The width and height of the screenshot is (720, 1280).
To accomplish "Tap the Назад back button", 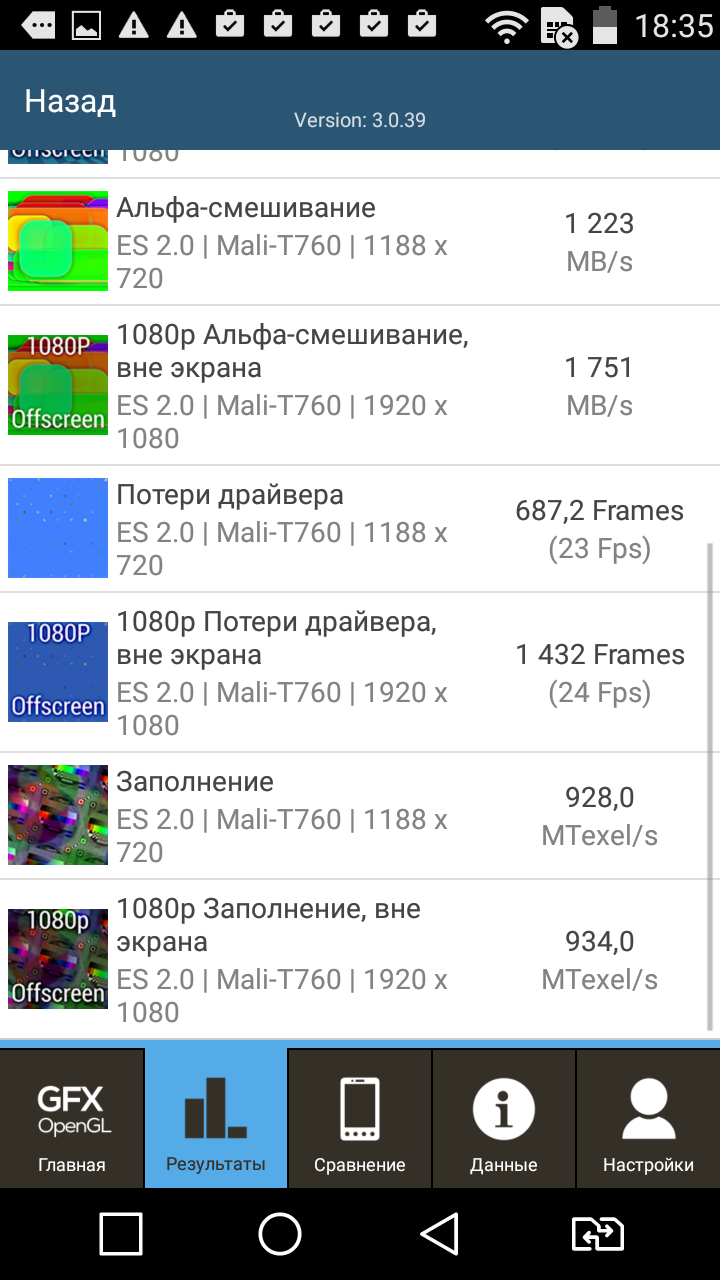I will [x=70, y=101].
